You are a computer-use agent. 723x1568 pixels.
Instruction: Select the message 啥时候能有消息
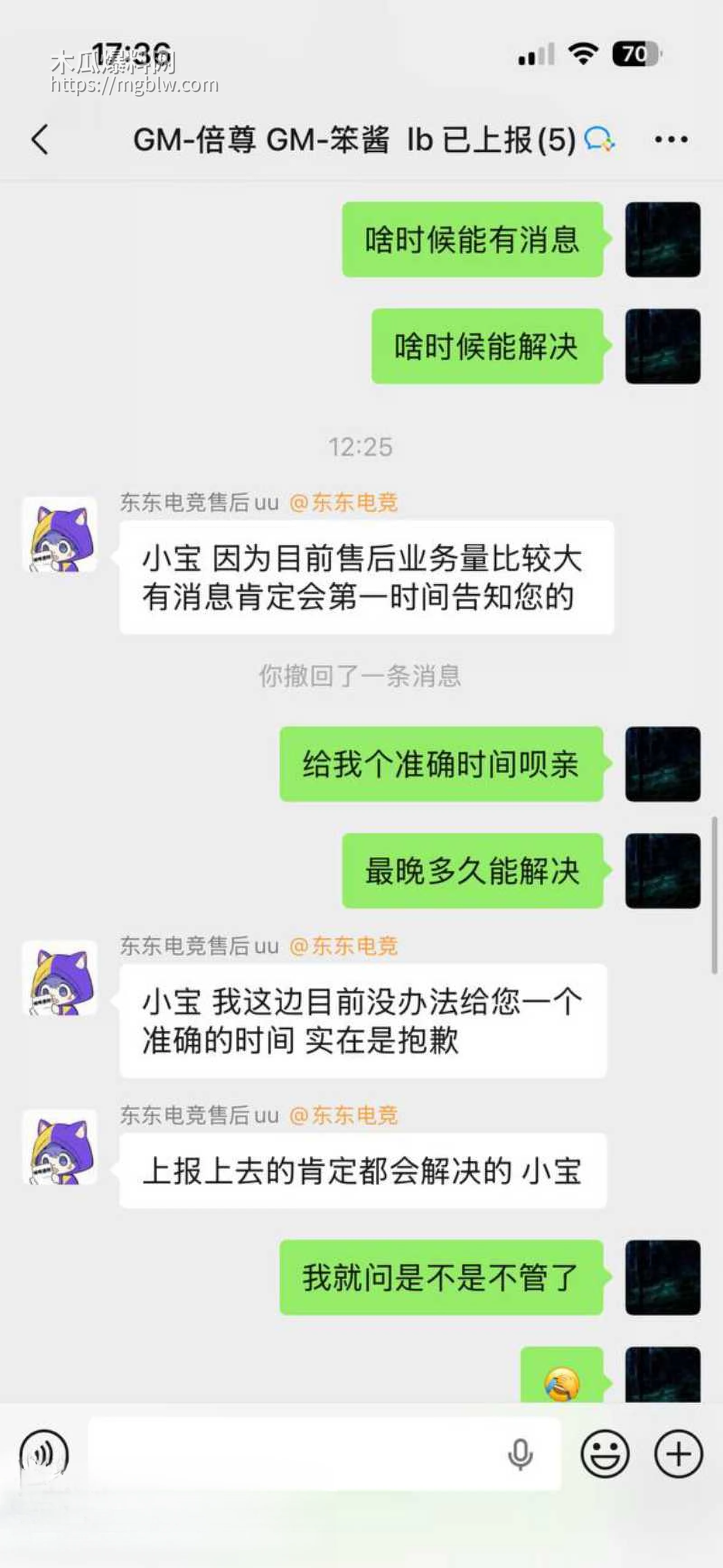pyautogui.click(x=472, y=241)
